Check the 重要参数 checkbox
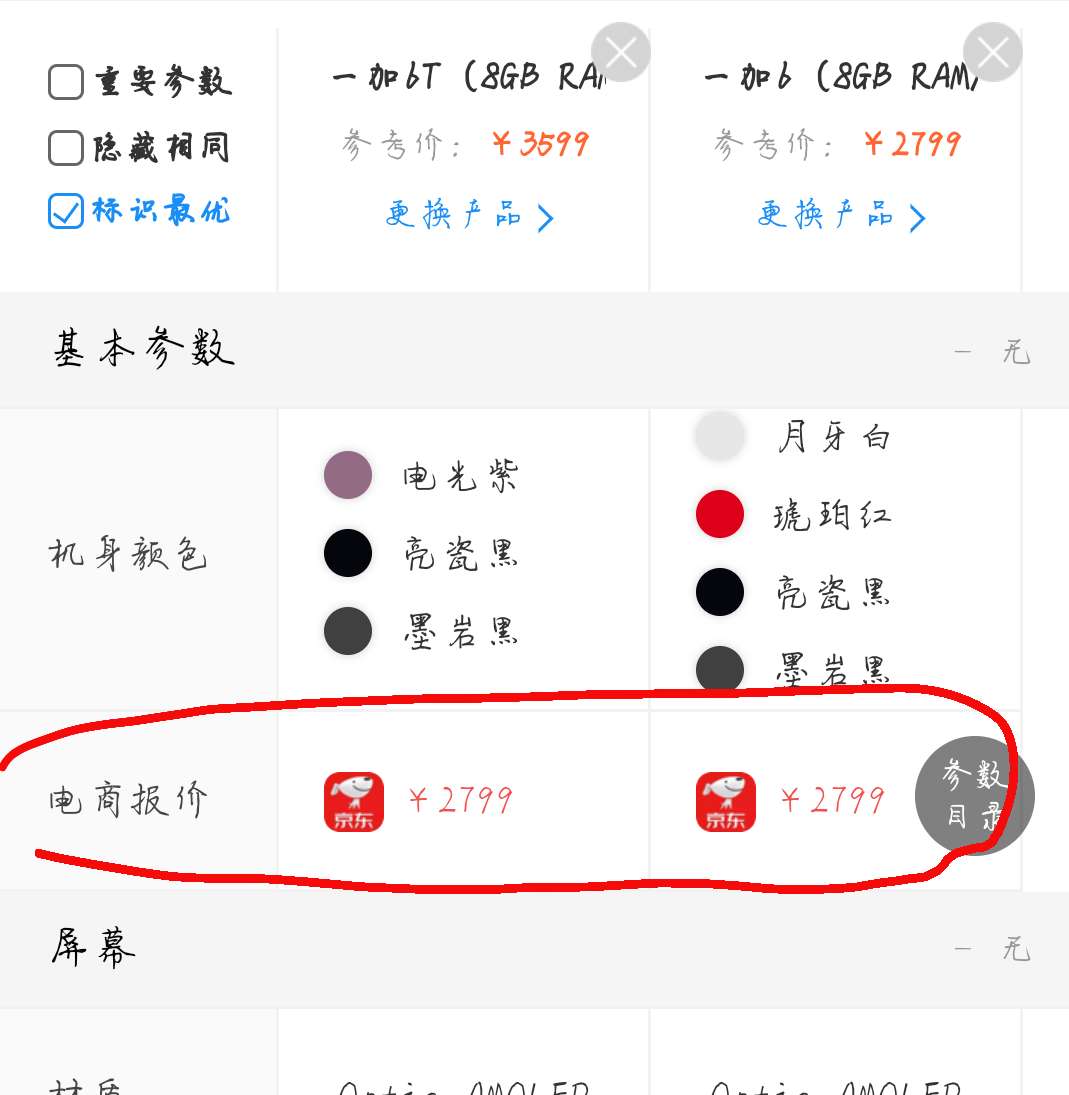The width and height of the screenshot is (1069, 1095). 66,83
